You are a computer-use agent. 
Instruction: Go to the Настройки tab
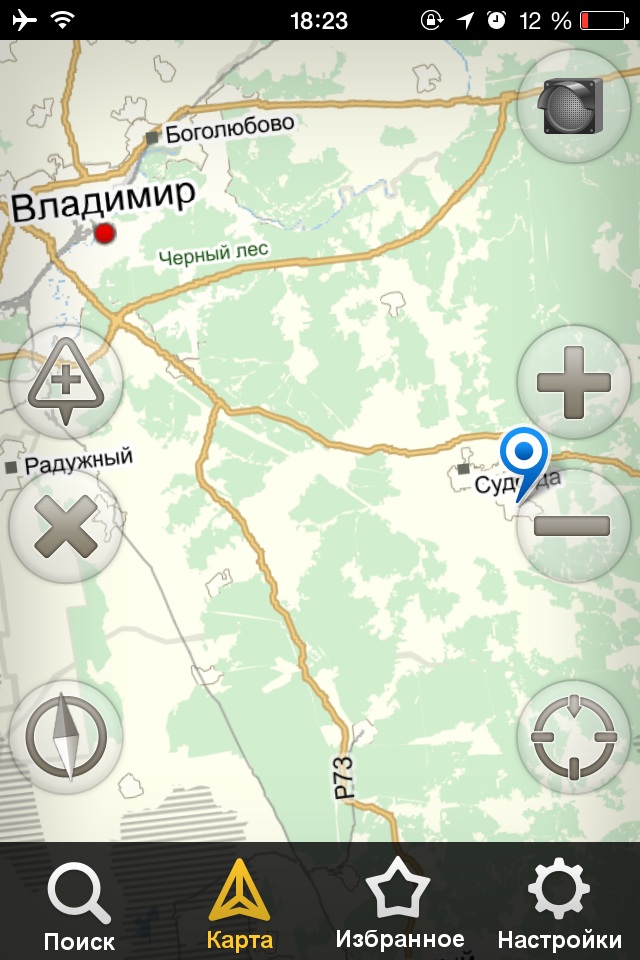tap(560, 906)
